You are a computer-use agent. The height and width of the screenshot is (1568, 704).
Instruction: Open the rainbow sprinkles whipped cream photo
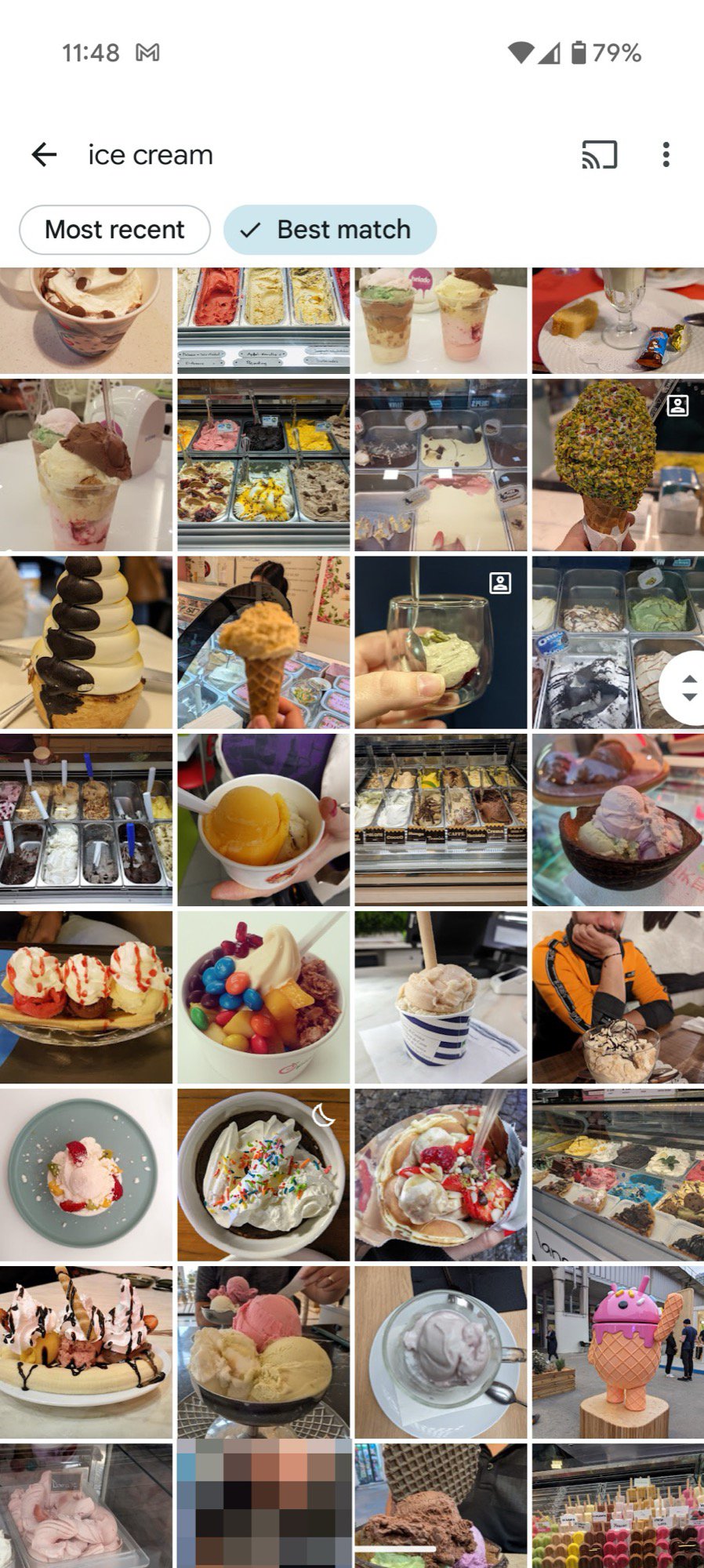click(x=263, y=1174)
